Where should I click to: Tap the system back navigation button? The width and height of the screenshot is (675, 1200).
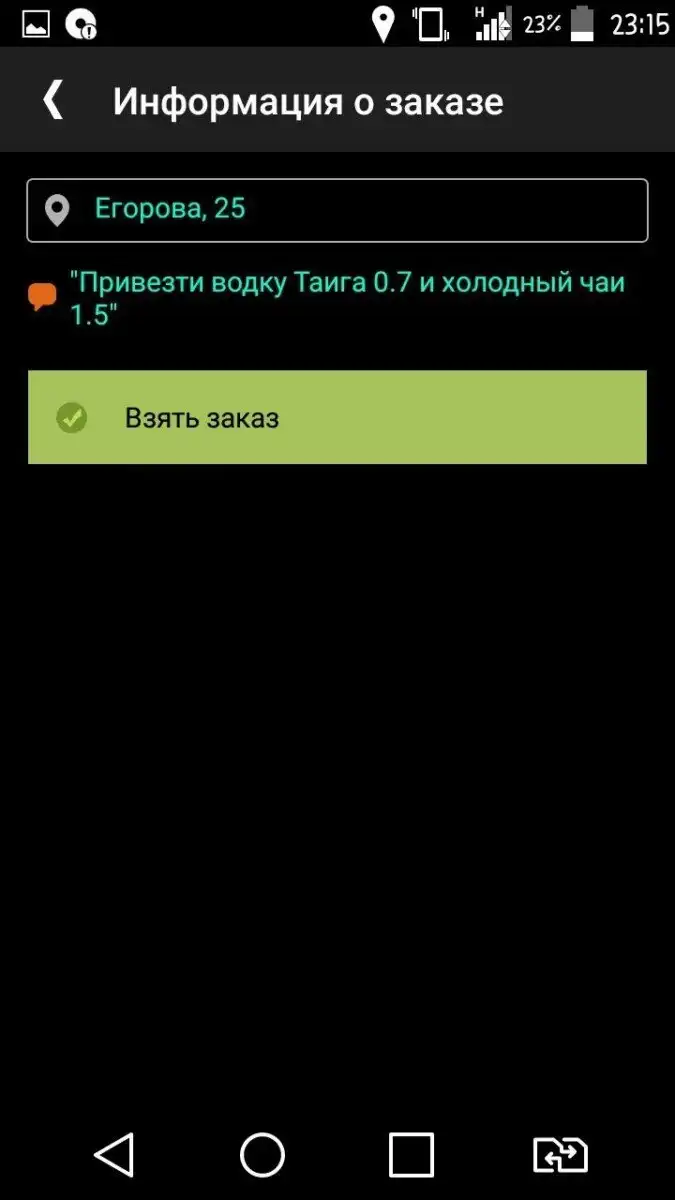point(114,1155)
